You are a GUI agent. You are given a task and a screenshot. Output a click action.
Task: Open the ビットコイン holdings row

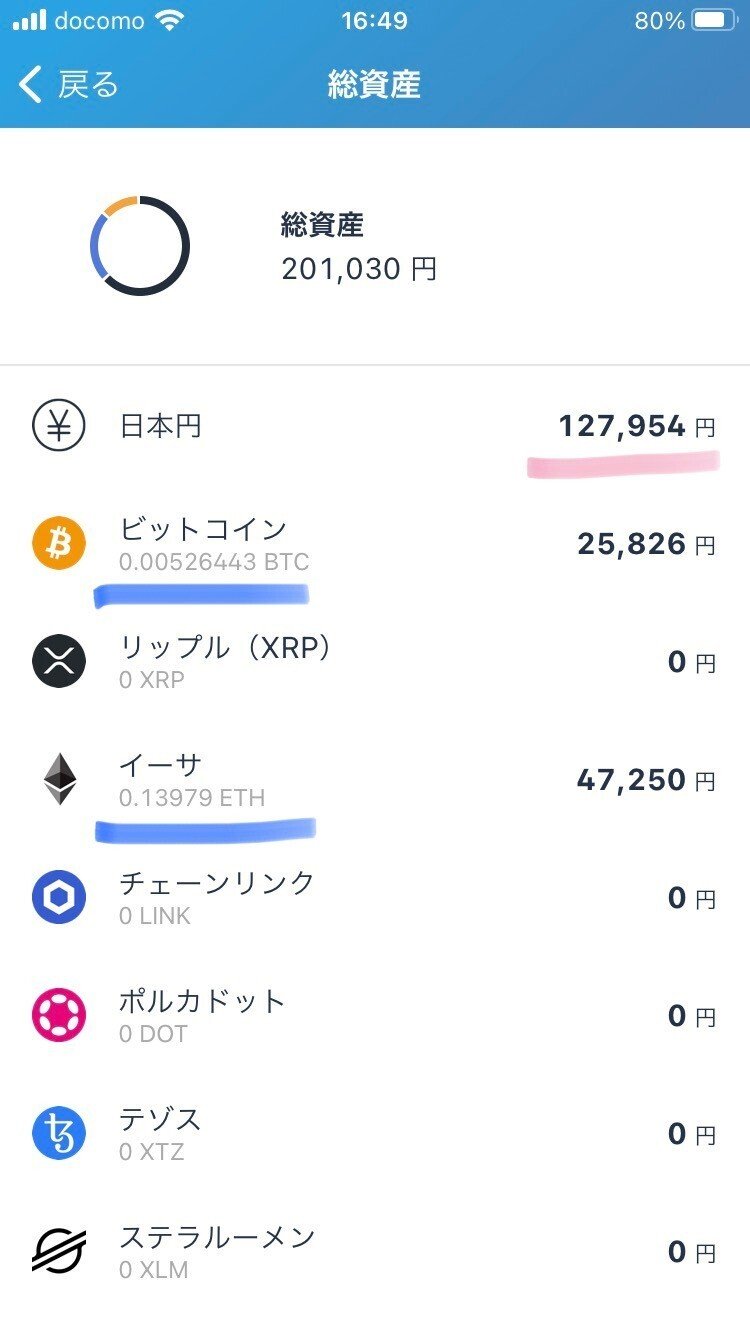pyautogui.click(x=375, y=543)
